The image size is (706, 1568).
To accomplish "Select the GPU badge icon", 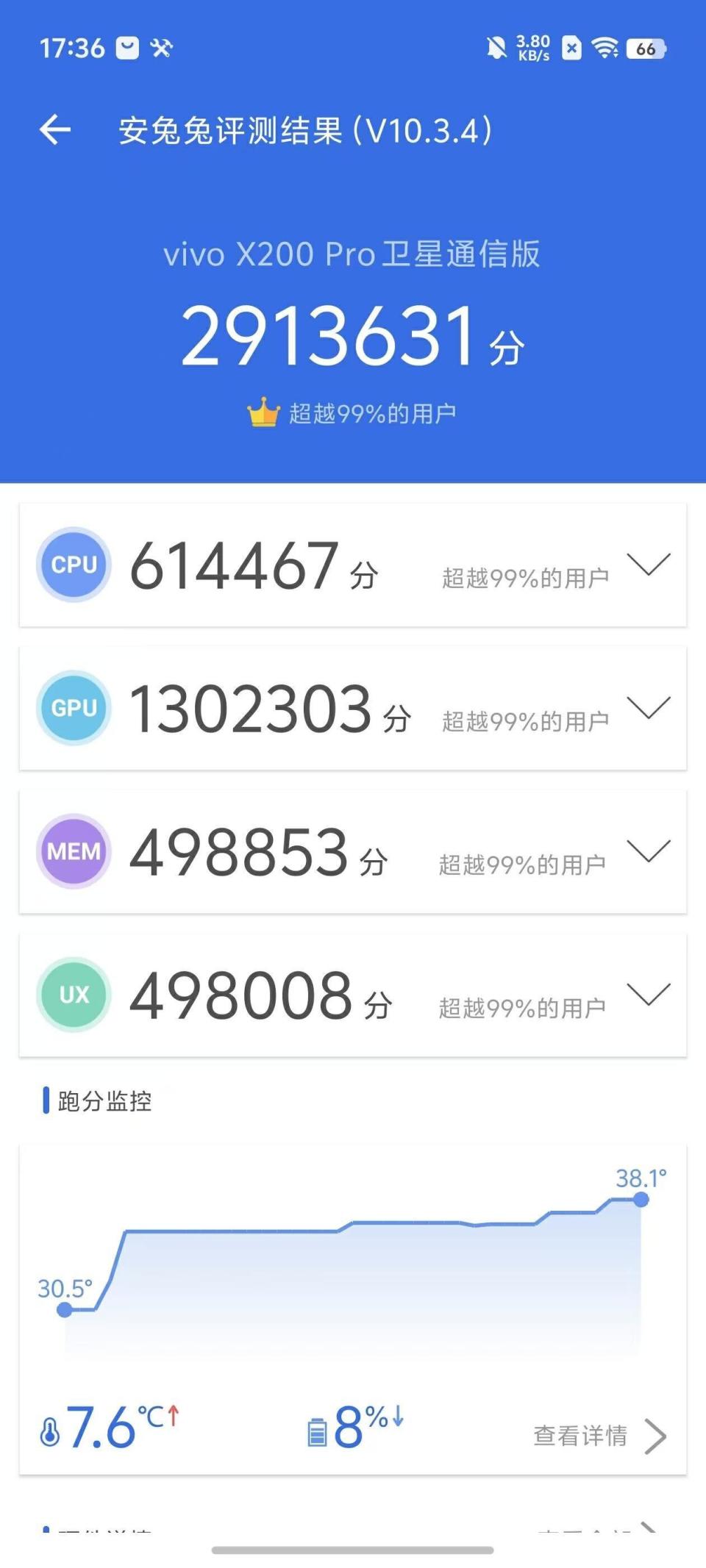I will coord(74,708).
